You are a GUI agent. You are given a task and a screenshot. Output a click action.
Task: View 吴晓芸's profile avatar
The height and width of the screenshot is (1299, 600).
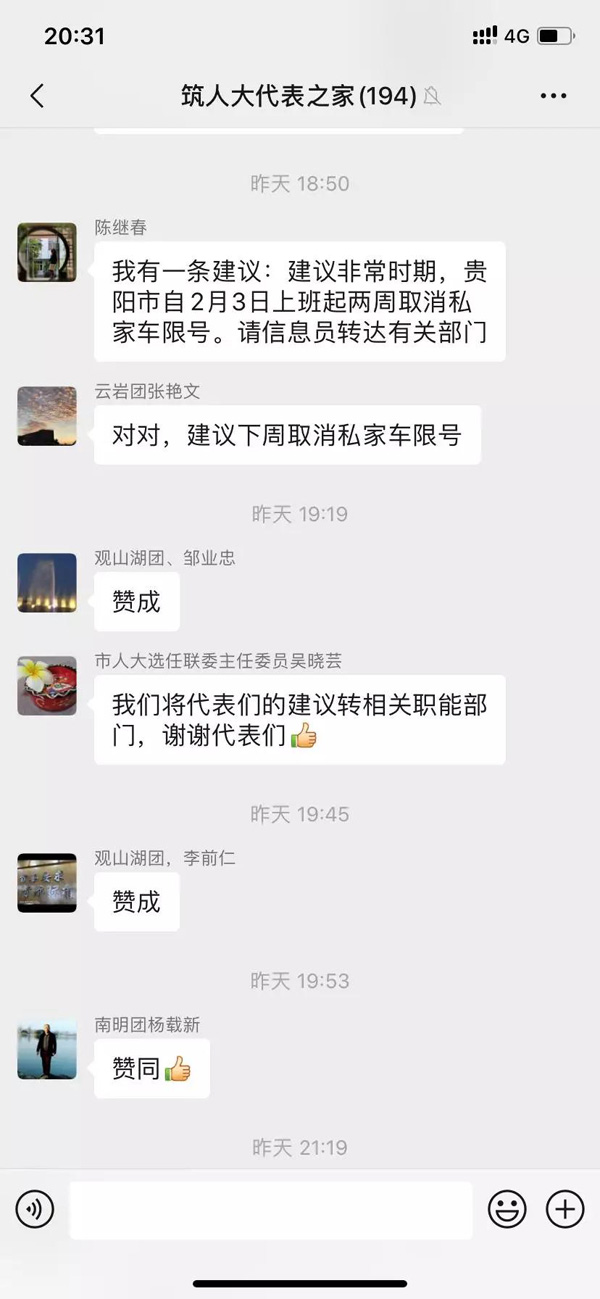click(x=47, y=686)
